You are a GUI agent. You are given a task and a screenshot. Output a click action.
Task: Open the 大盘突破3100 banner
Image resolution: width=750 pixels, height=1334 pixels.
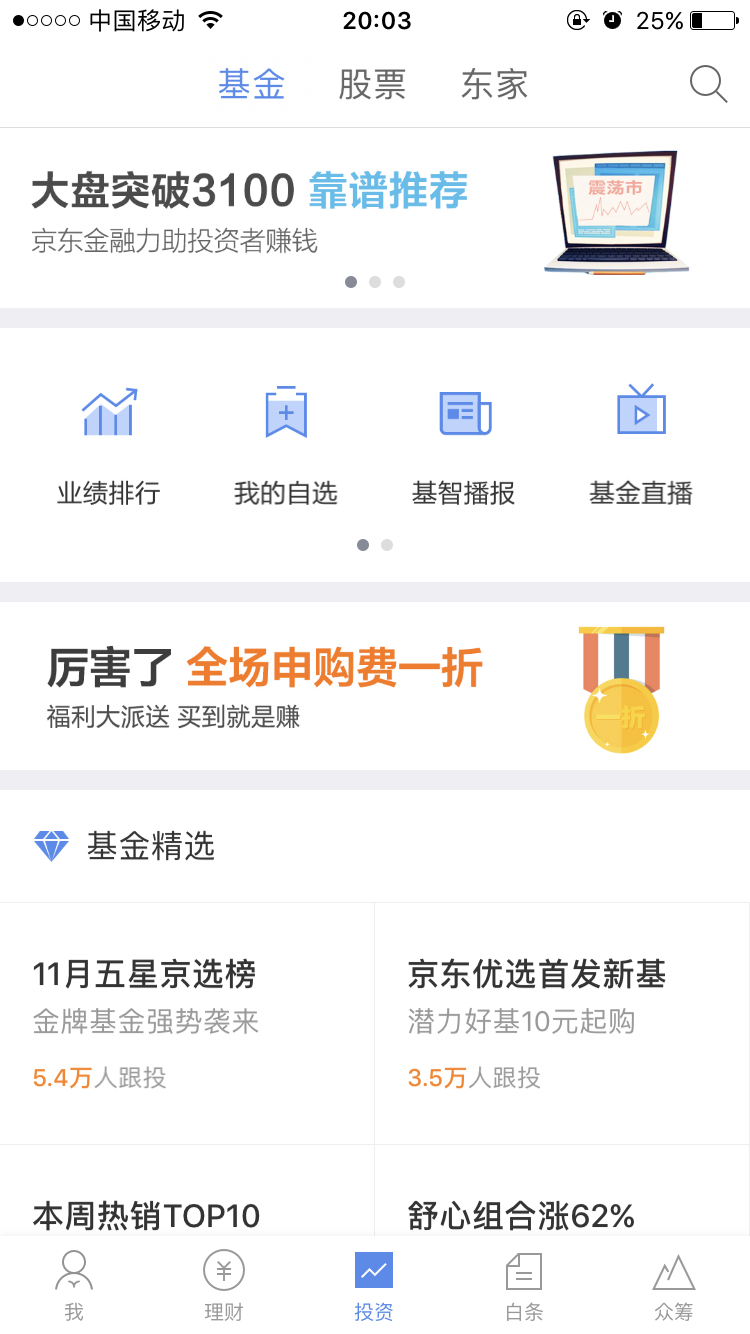tap(375, 218)
